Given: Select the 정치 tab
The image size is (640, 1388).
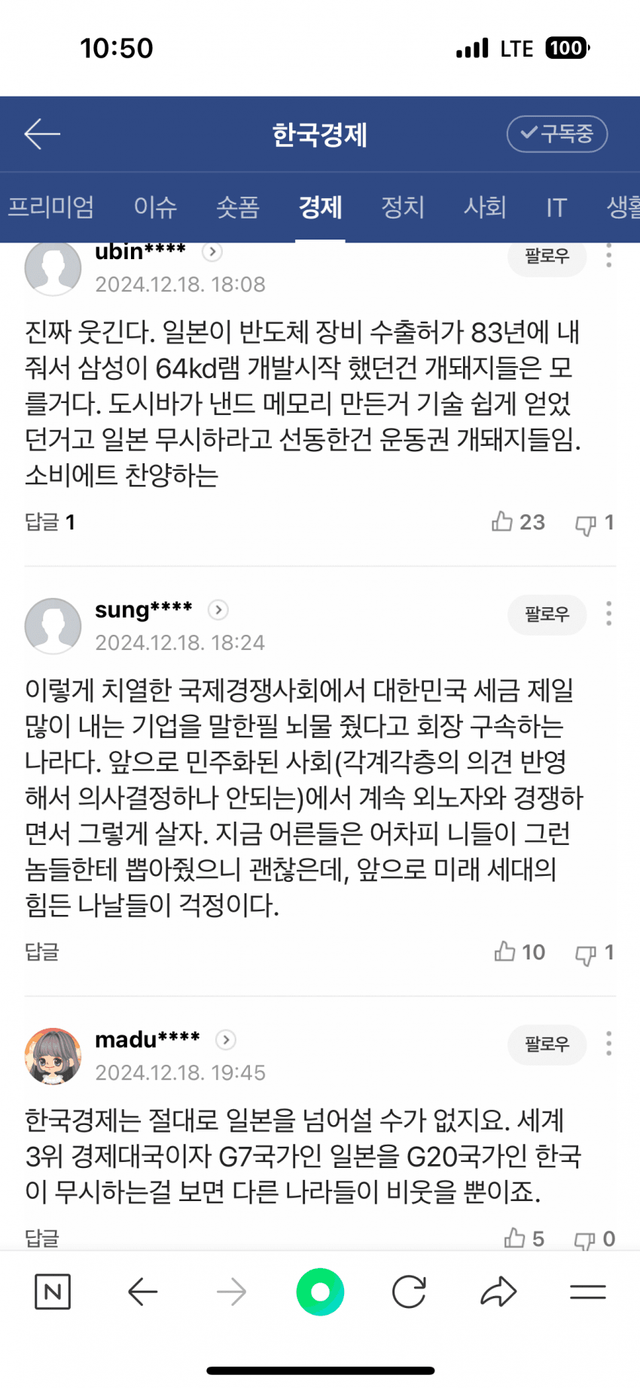Looking at the screenshot, I should (x=403, y=207).
